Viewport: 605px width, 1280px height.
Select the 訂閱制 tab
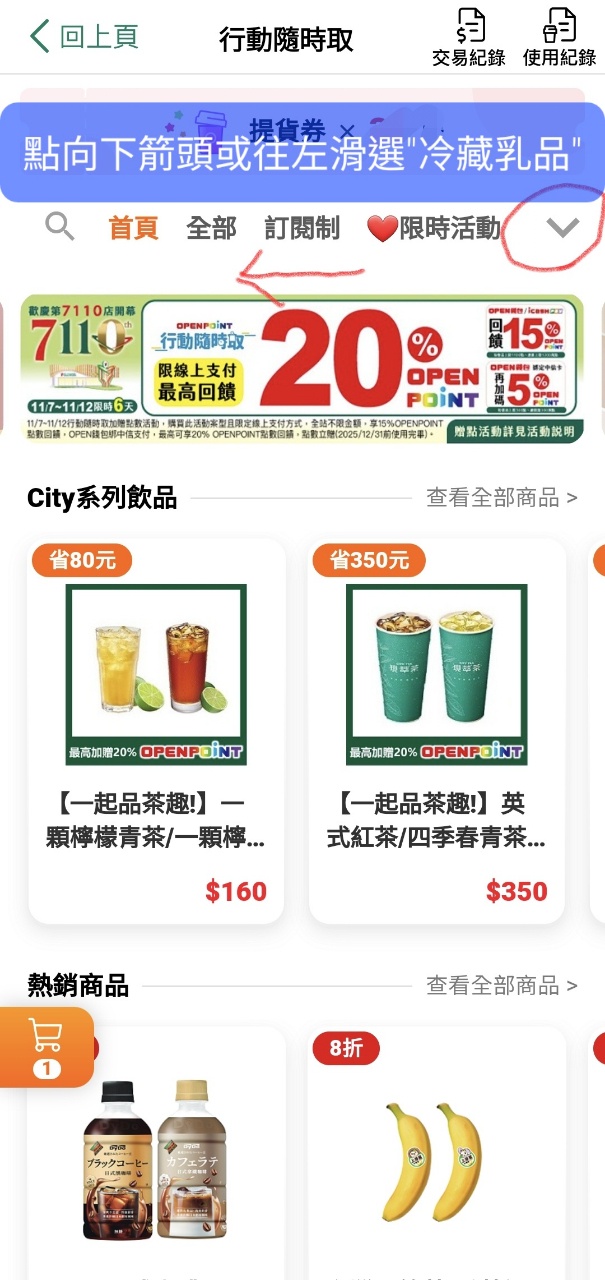[x=302, y=228]
